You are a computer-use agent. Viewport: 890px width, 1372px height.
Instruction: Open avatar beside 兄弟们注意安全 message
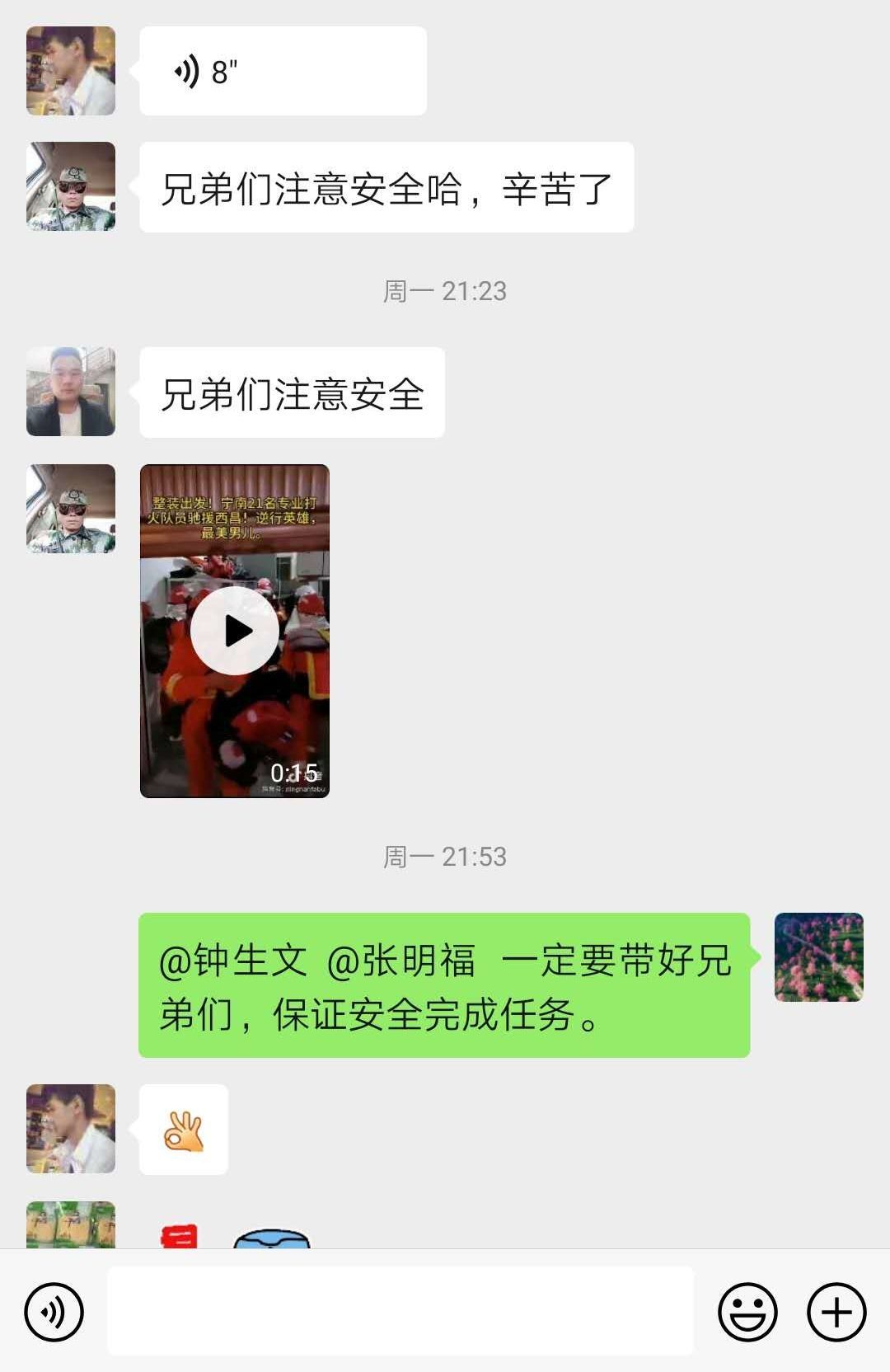coord(71,392)
